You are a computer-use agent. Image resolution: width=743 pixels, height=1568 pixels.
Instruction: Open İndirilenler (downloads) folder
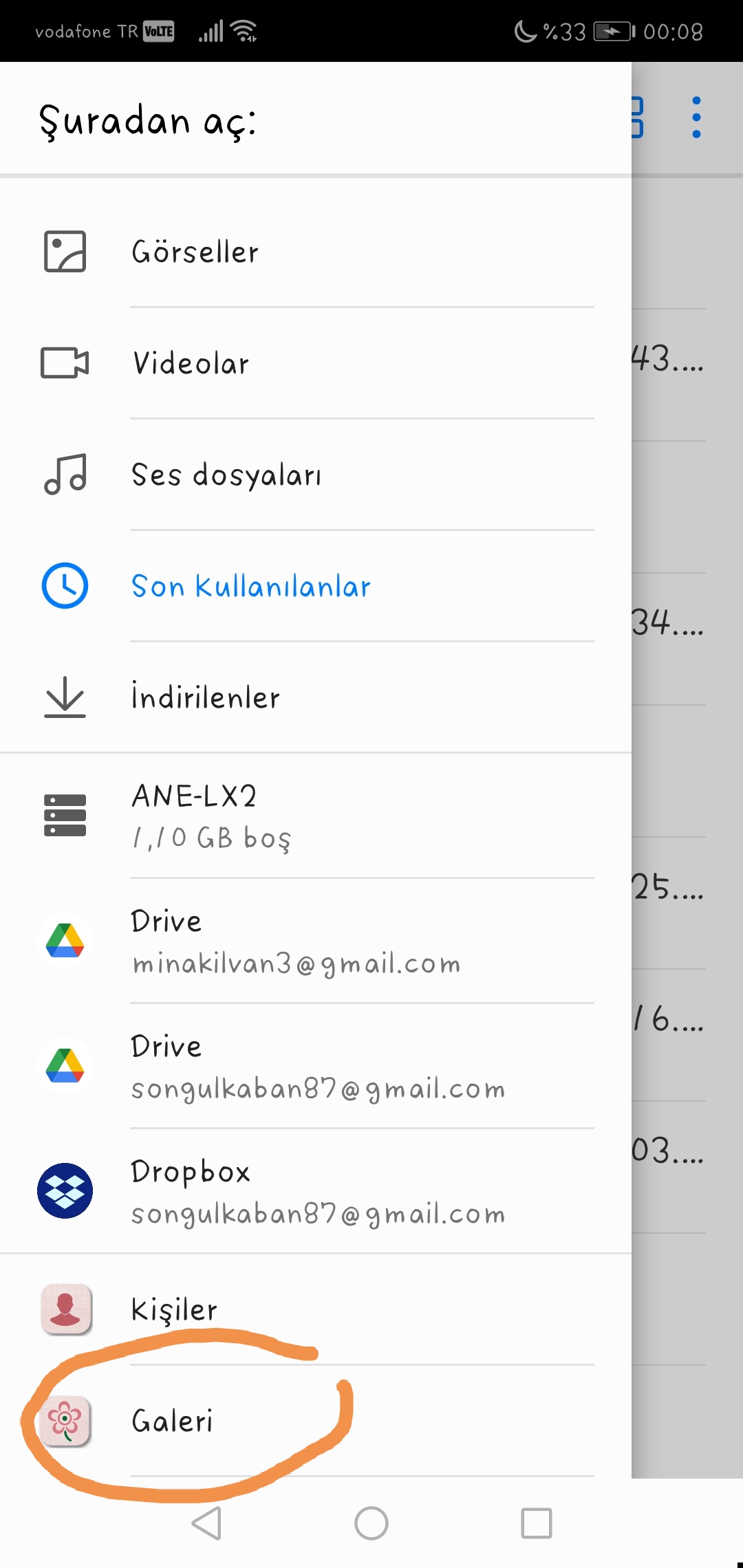click(205, 697)
